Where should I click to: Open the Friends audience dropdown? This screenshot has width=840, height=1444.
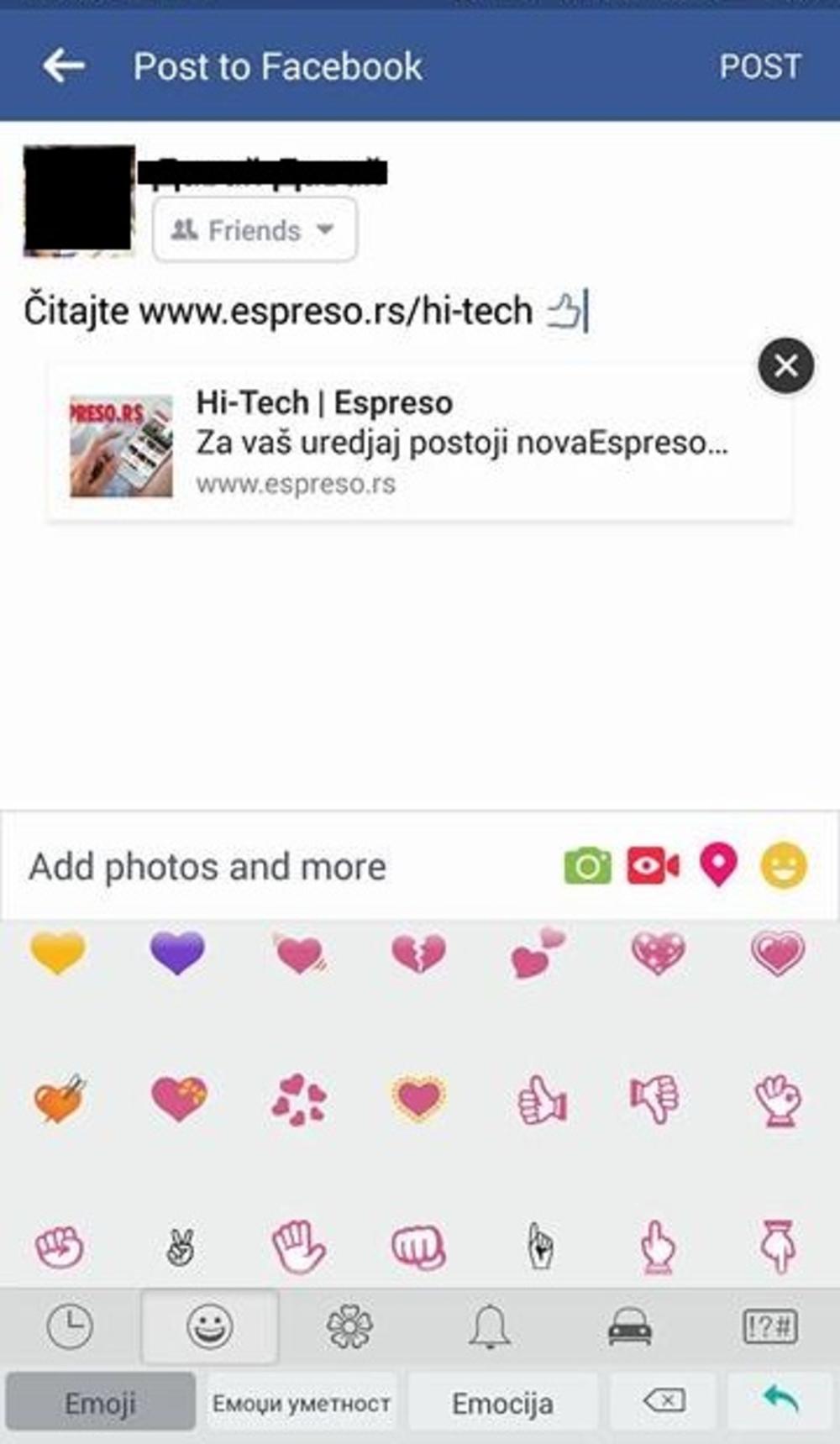coord(255,230)
